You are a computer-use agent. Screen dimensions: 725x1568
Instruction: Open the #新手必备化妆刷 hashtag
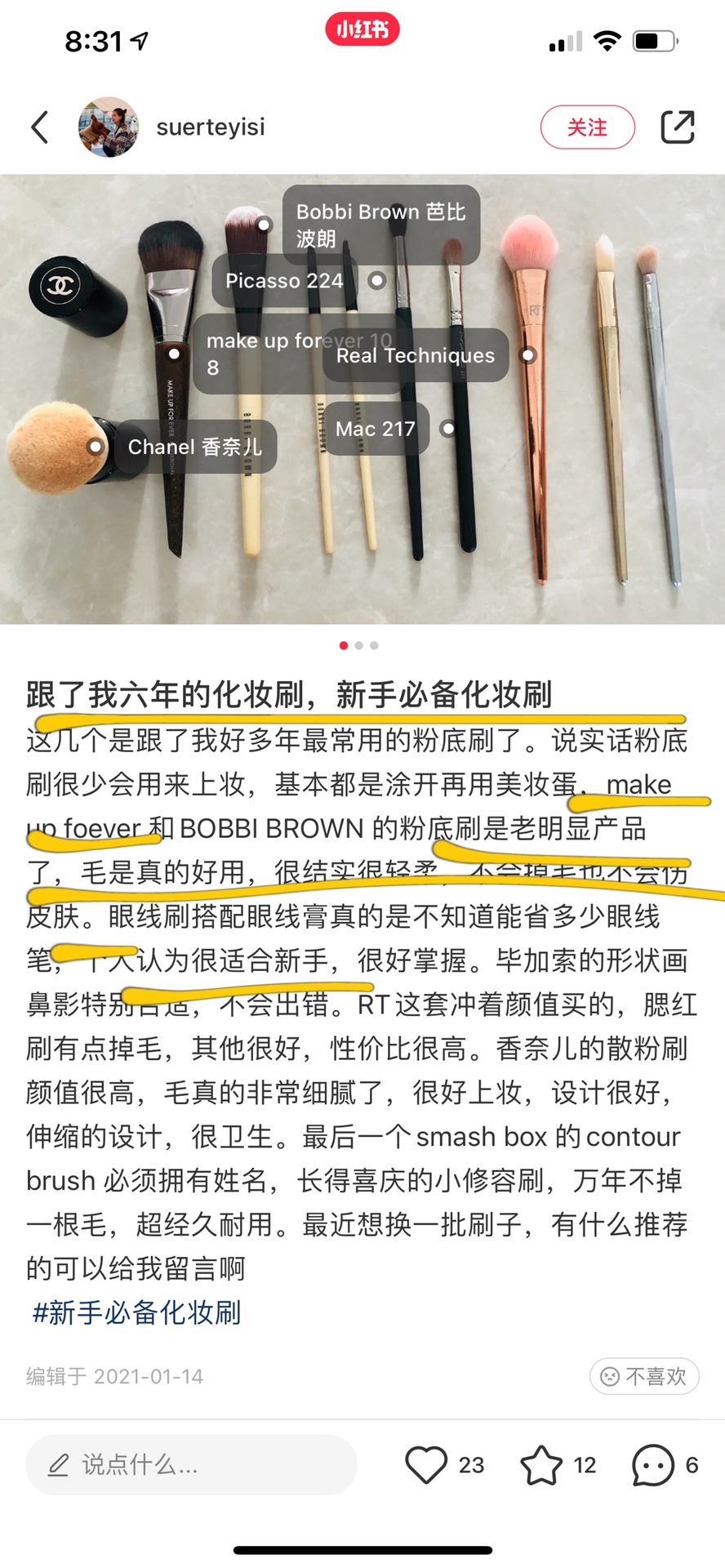136,1312
